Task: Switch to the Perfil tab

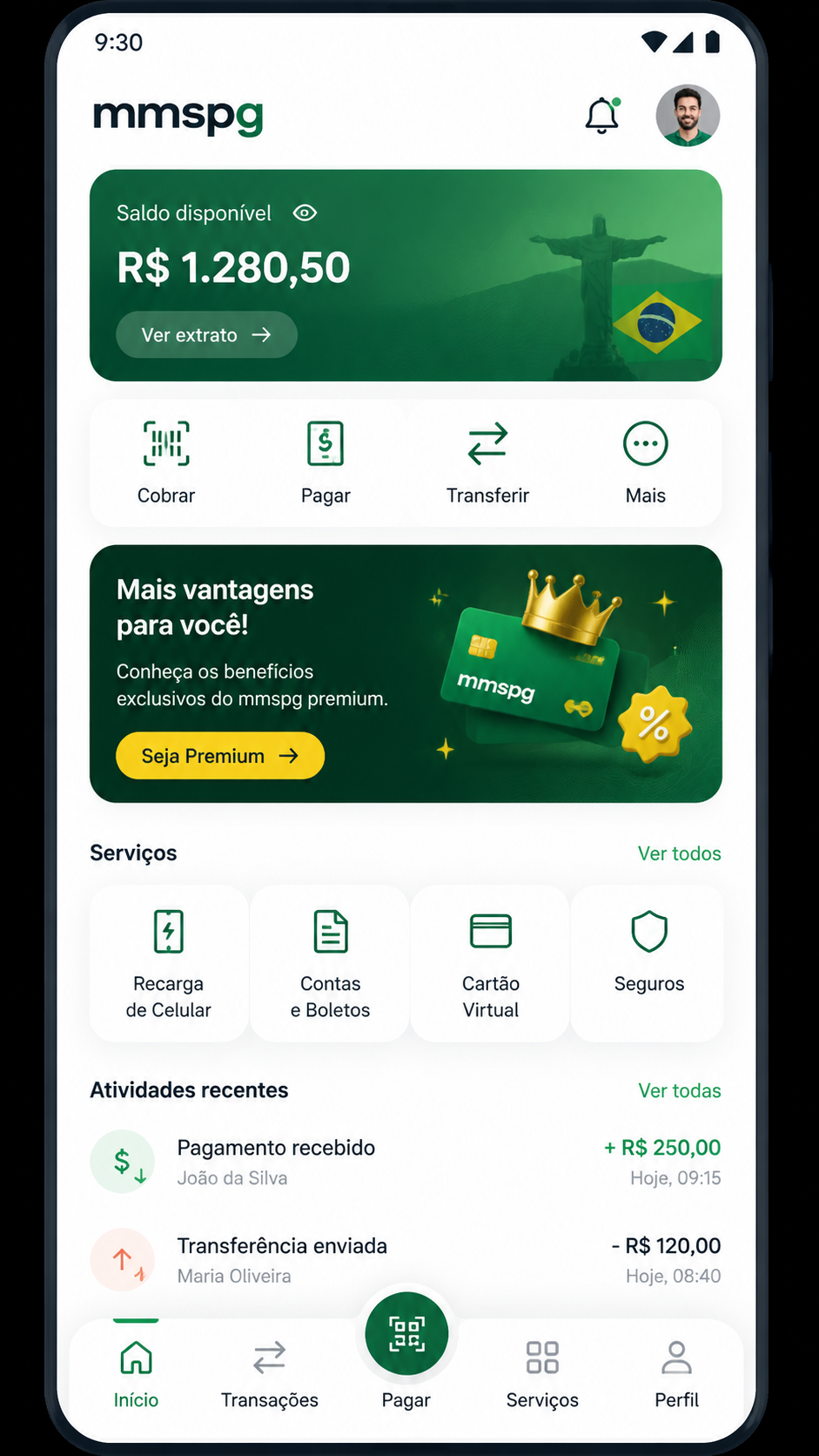Action: 676,1374
